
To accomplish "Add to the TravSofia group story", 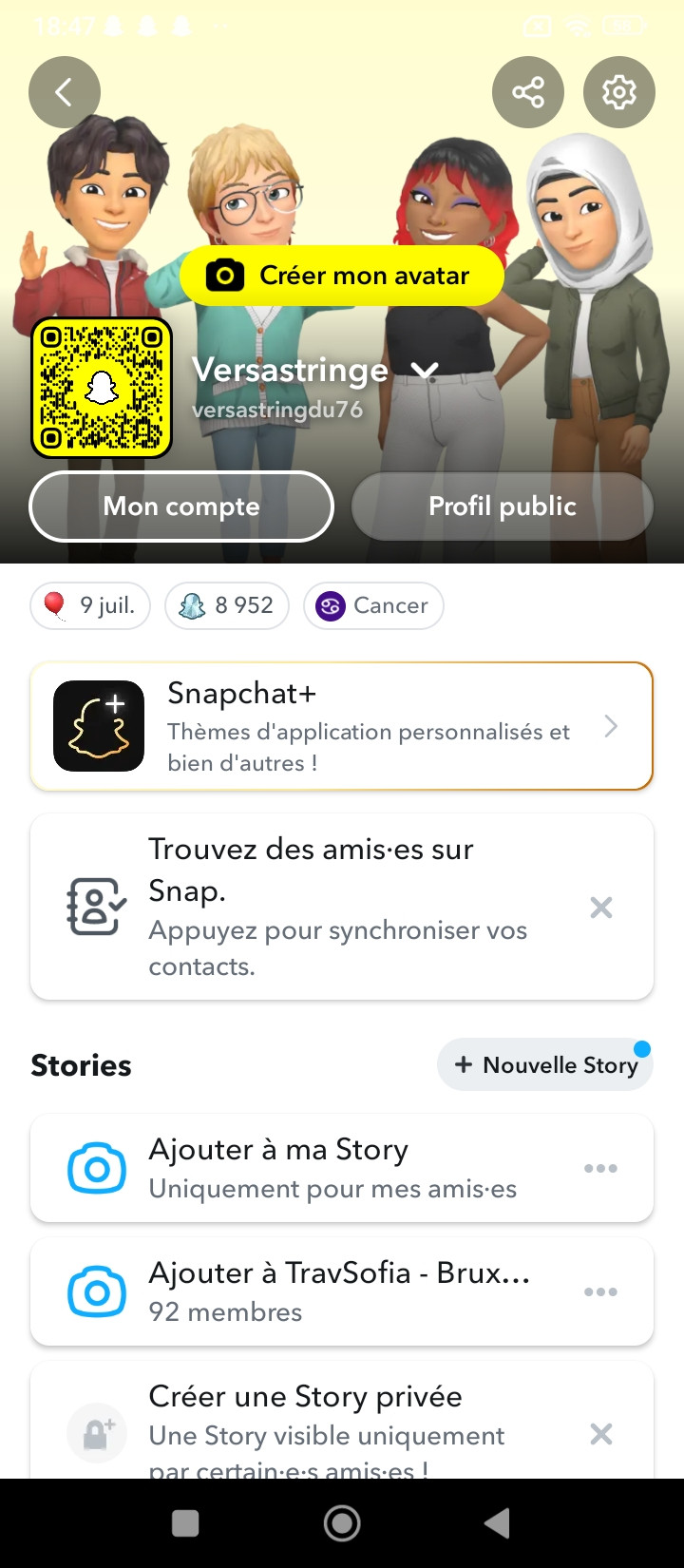I will (x=313, y=1291).
